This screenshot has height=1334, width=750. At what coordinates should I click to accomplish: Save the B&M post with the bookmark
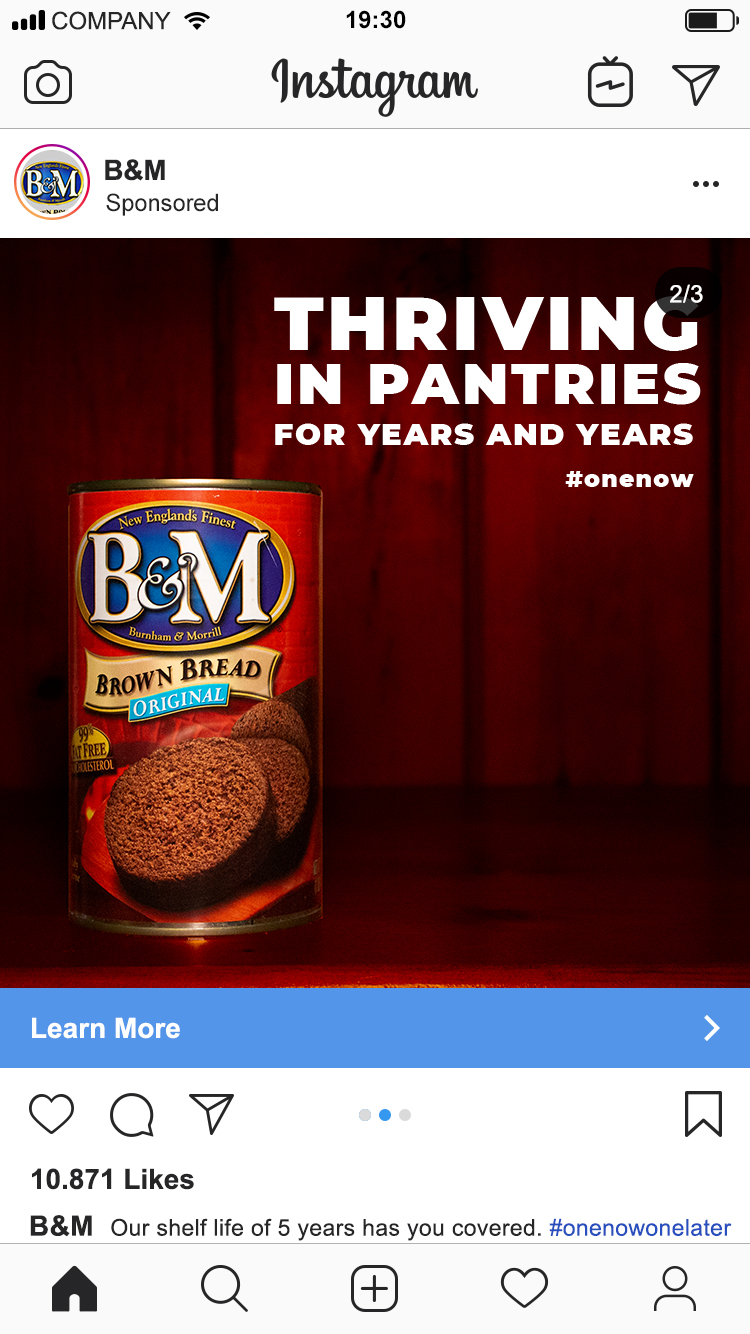[x=703, y=1114]
